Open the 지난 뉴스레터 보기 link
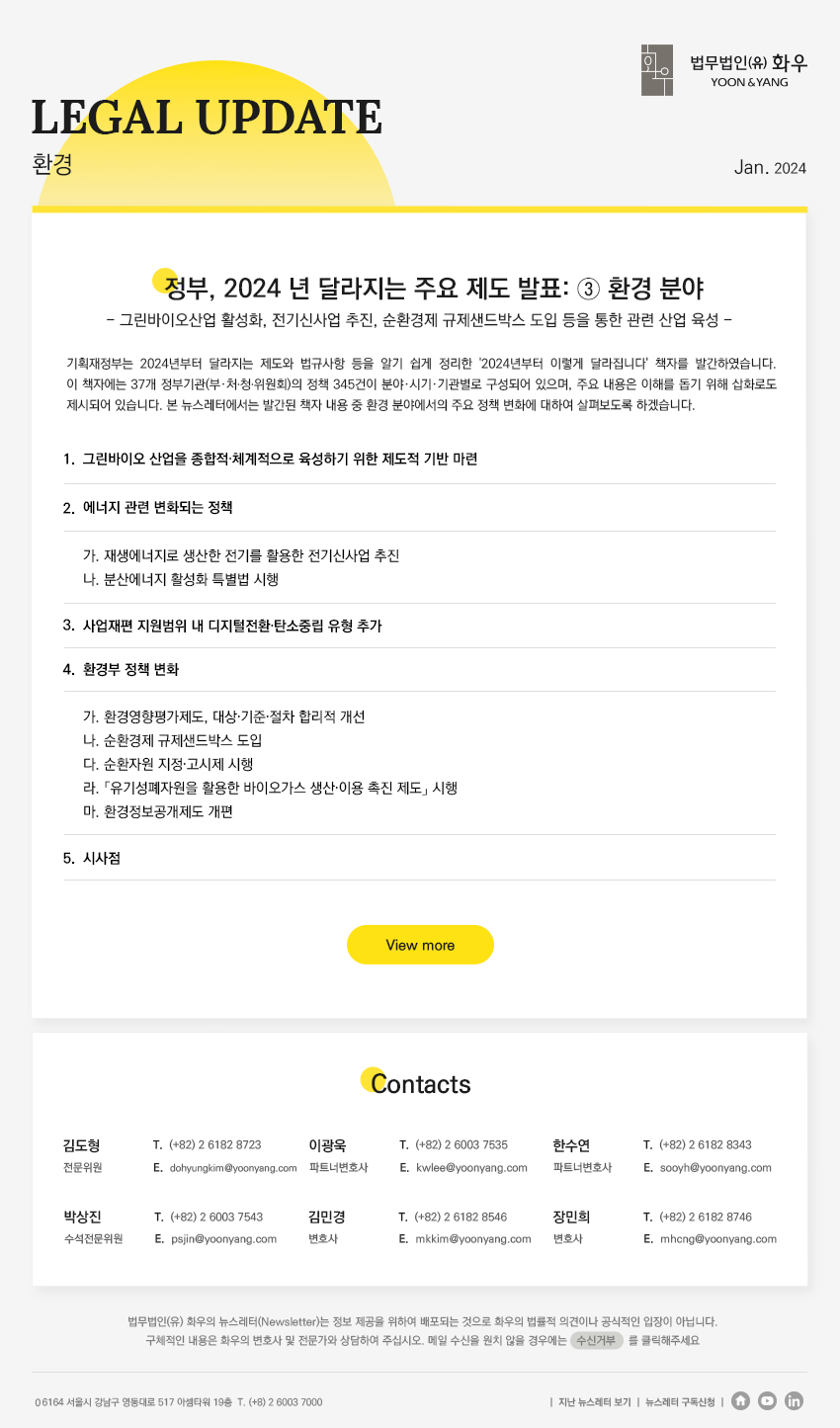The image size is (840, 1428). pos(594,1402)
